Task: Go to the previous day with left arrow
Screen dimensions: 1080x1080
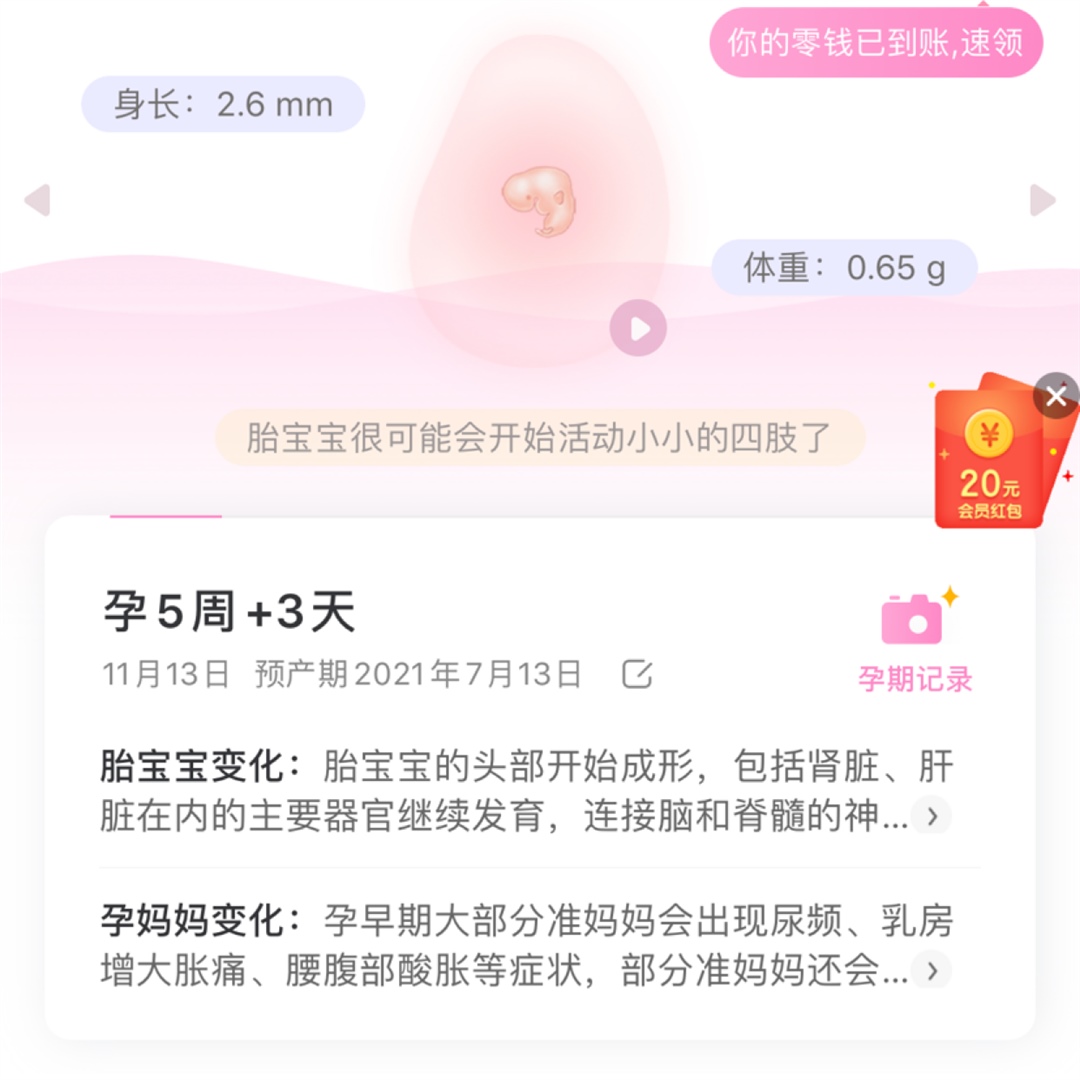Action: [37, 200]
